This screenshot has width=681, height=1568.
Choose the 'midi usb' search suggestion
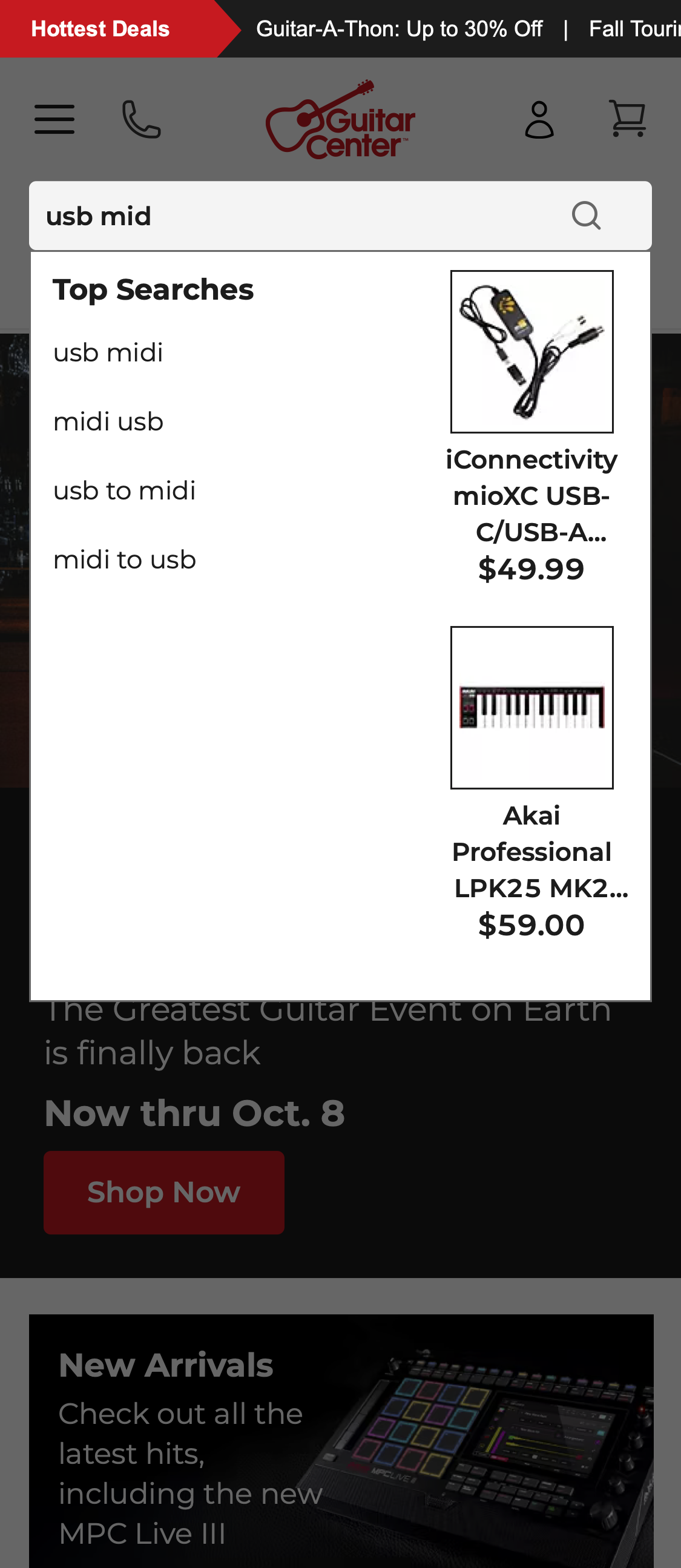coord(108,420)
